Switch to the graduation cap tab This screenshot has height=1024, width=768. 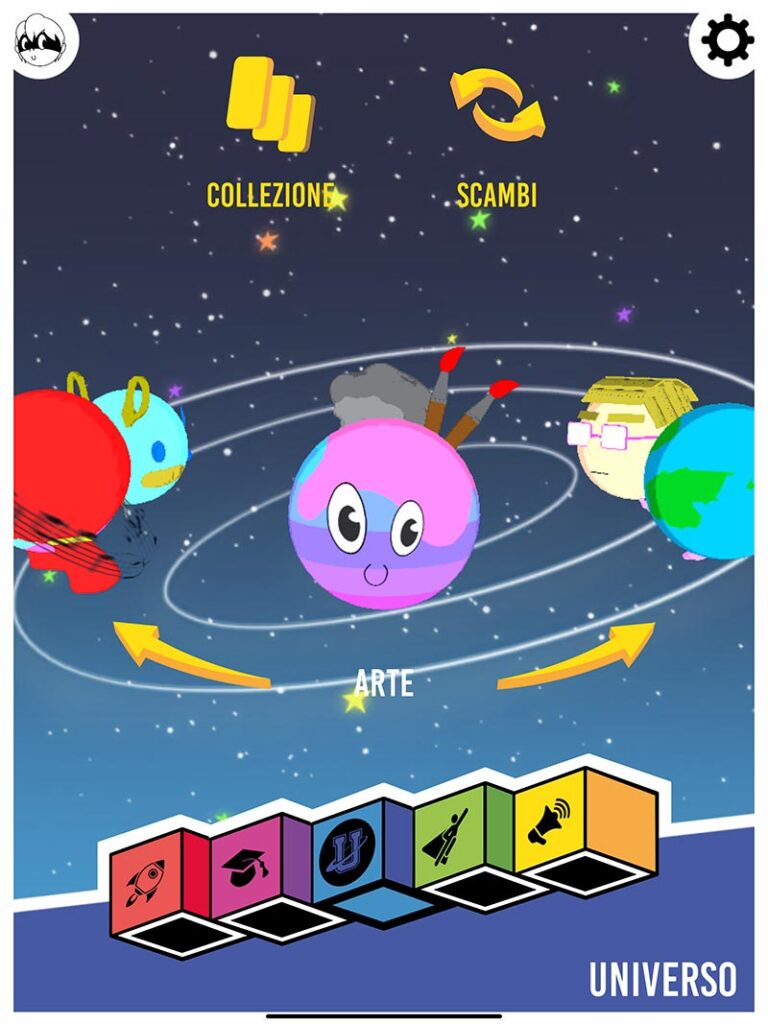click(245, 866)
